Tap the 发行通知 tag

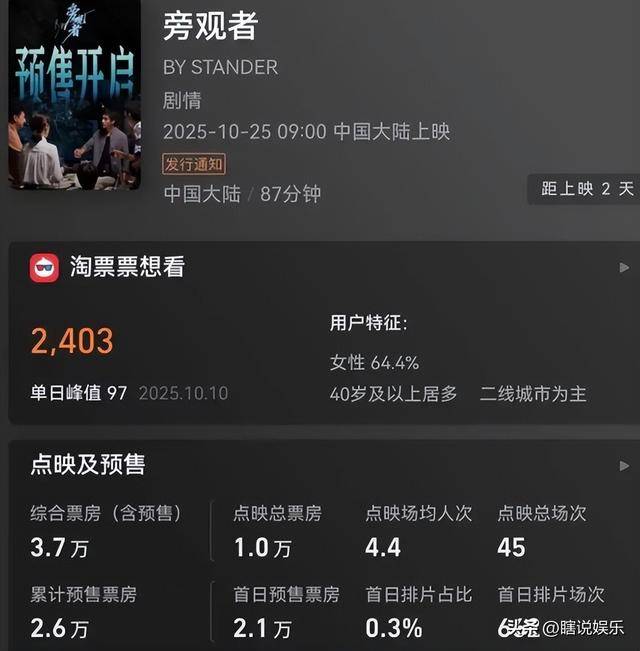[x=194, y=164]
